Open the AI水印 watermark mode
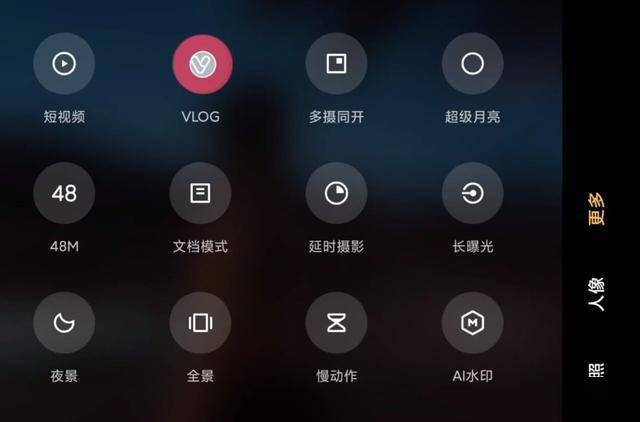This screenshot has width=640, height=422. [x=472, y=323]
